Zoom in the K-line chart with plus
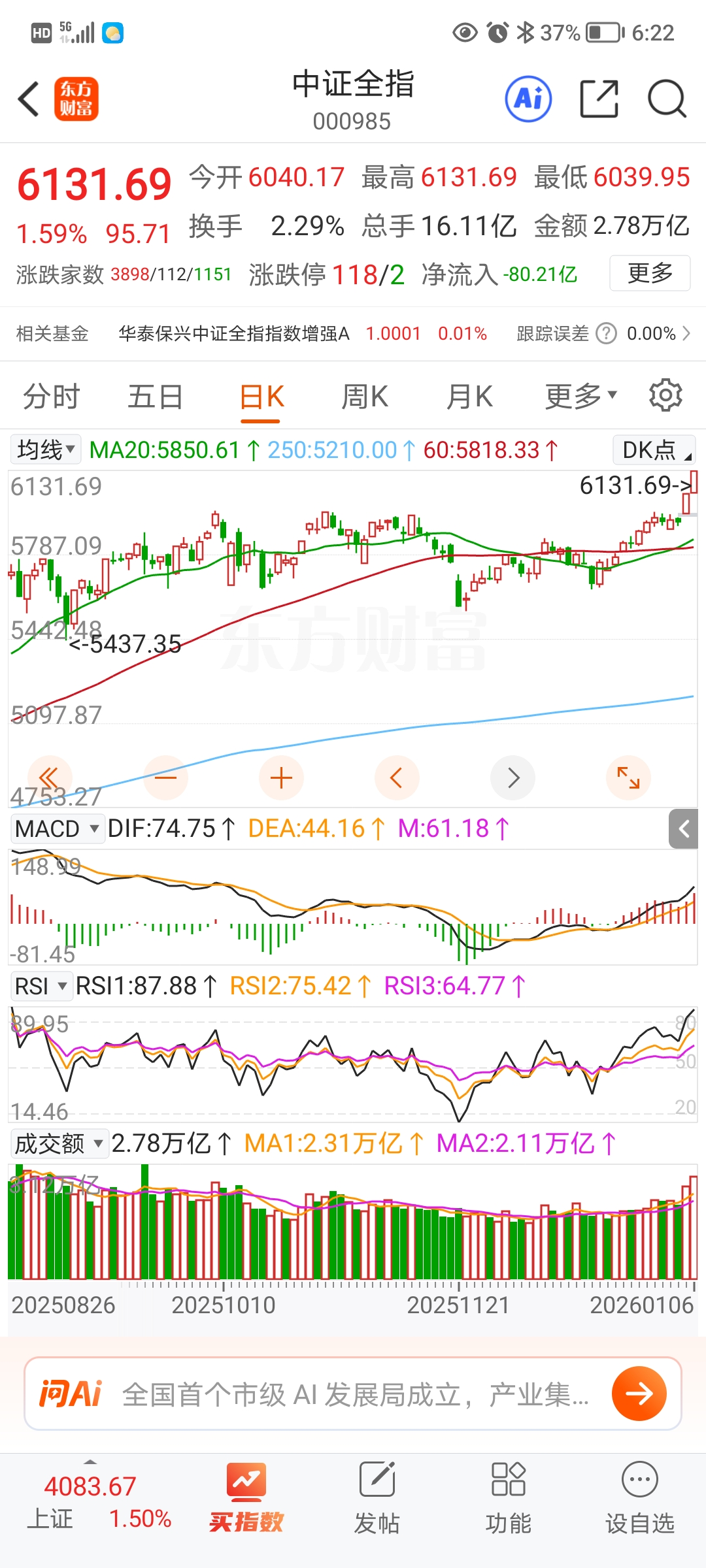The image size is (706, 1568). coord(281,778)
